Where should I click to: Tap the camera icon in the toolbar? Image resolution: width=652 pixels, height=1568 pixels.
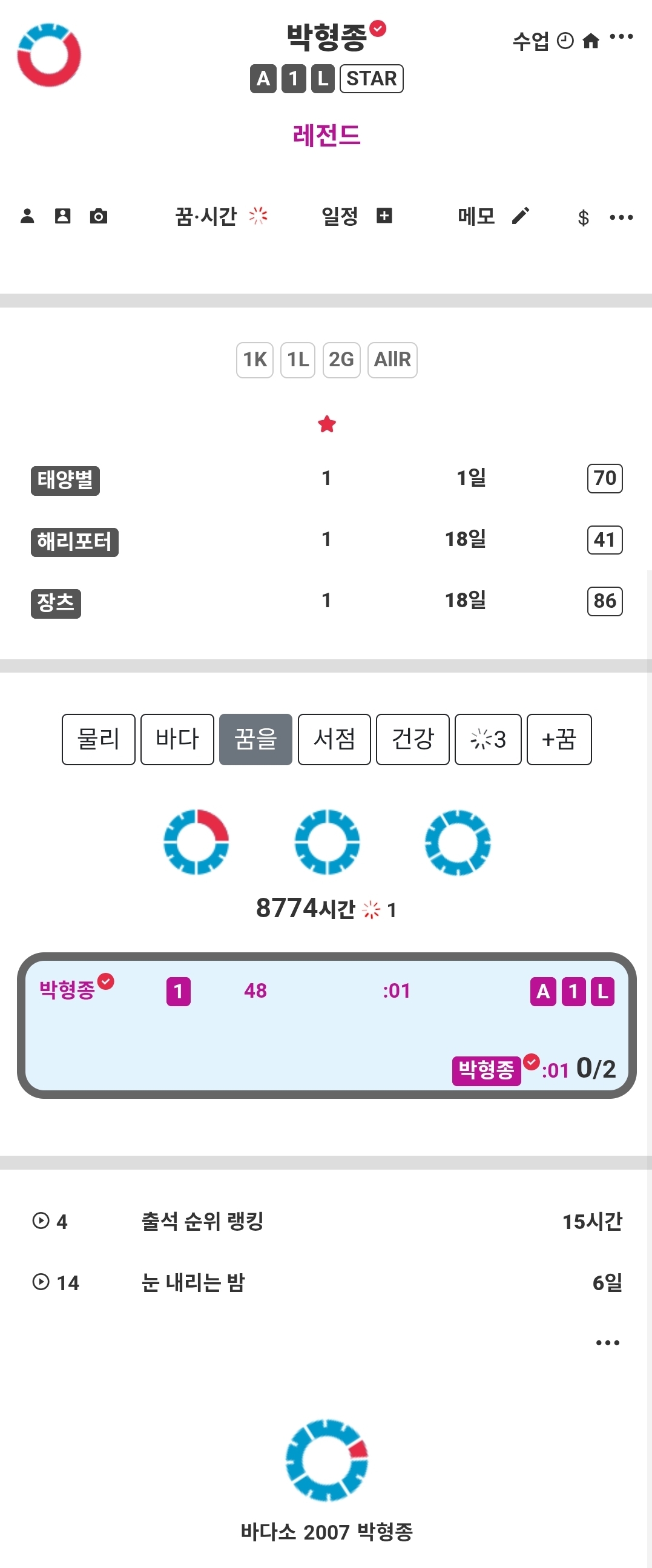[98, 216]
